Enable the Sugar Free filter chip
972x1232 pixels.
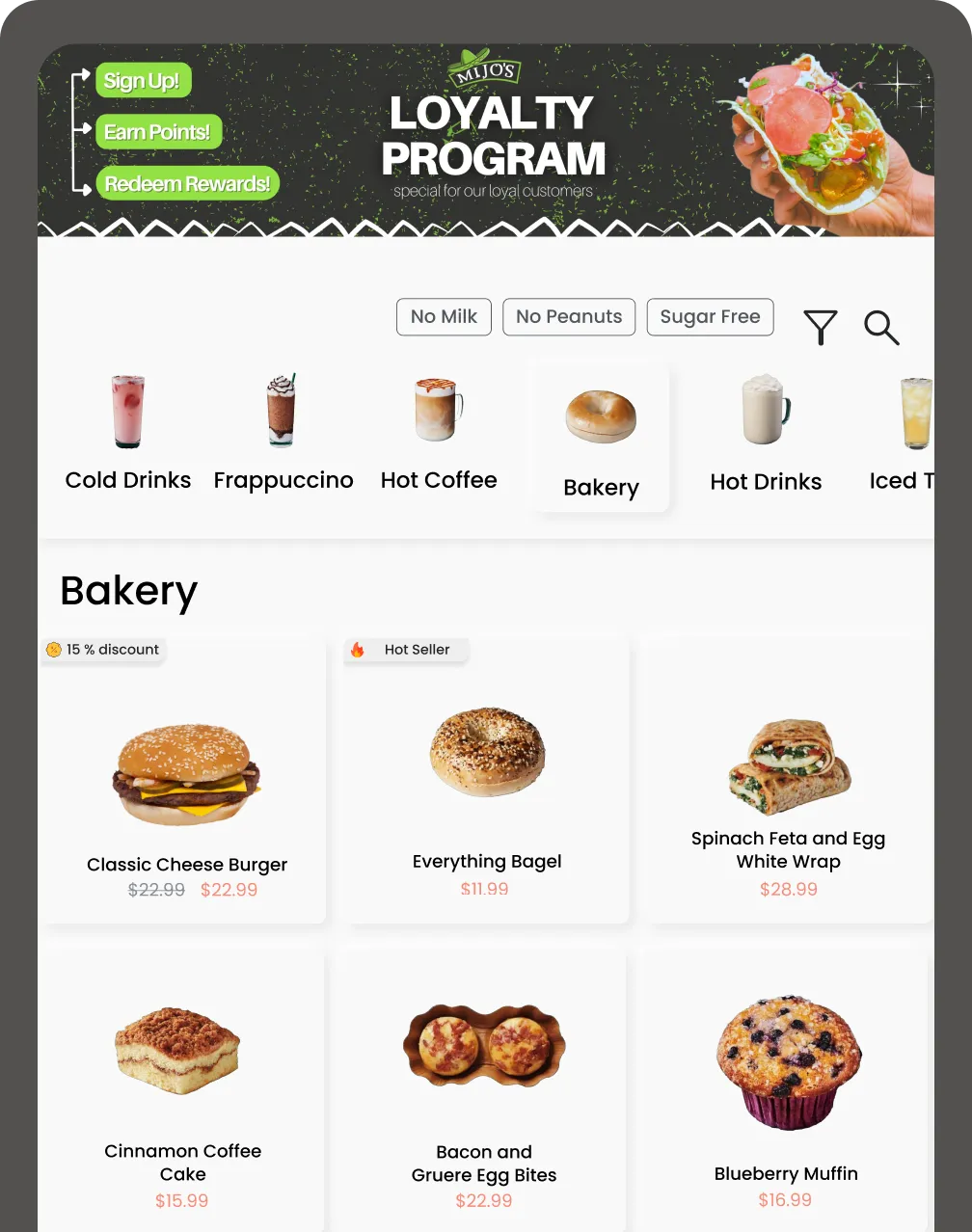(710, 317)
